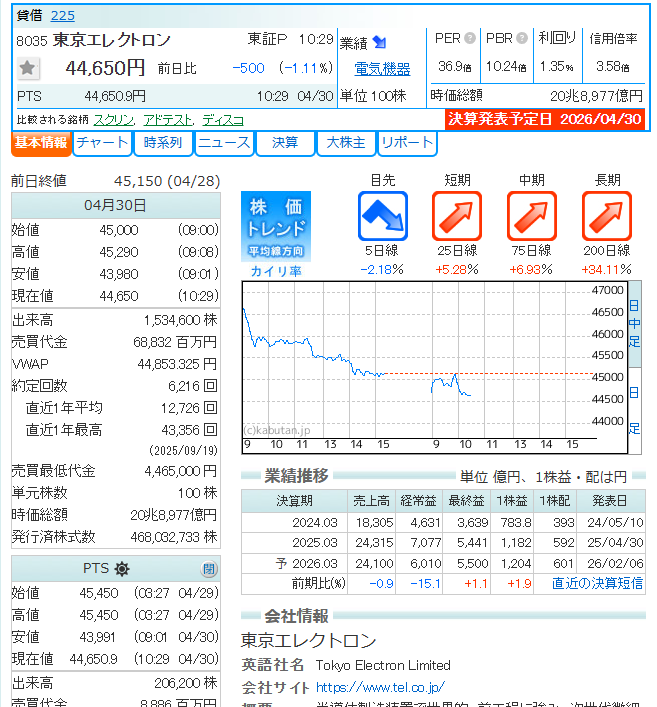The image size is (657, 707).
Task: Open the カイリ率 link
Action: [276, 271]
